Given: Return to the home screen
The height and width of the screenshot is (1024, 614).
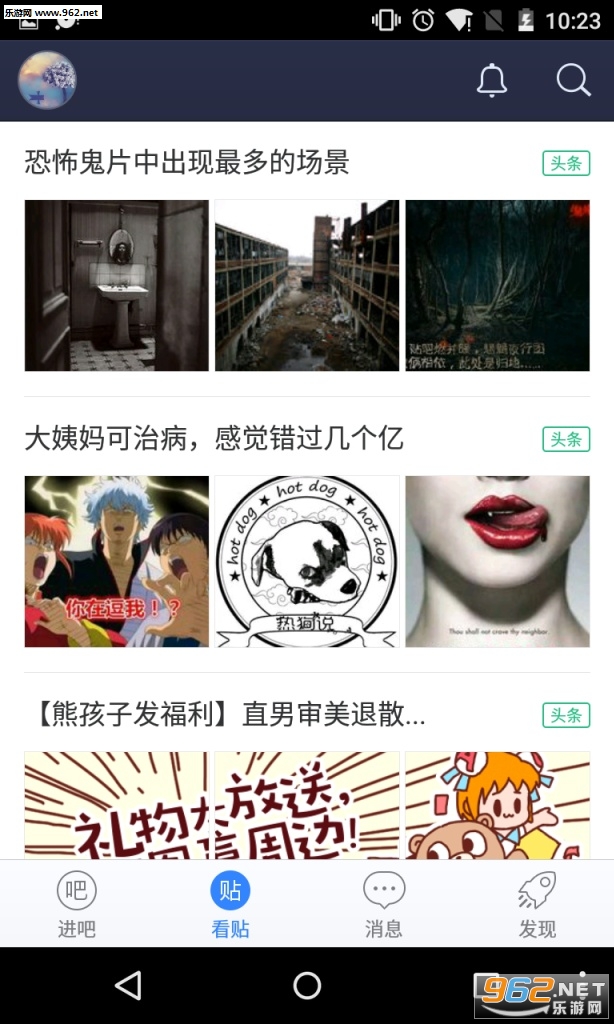Looking at the screenshot, I should pos(307,986).
